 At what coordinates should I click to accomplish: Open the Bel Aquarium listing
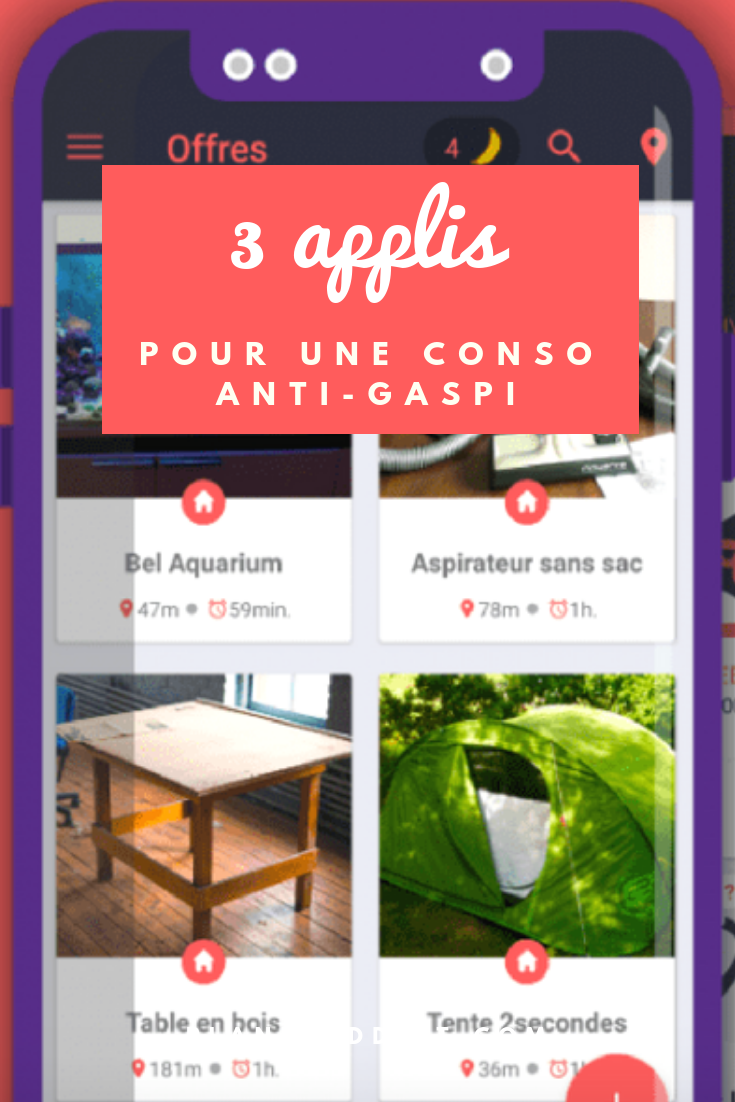tap(204, 562)
